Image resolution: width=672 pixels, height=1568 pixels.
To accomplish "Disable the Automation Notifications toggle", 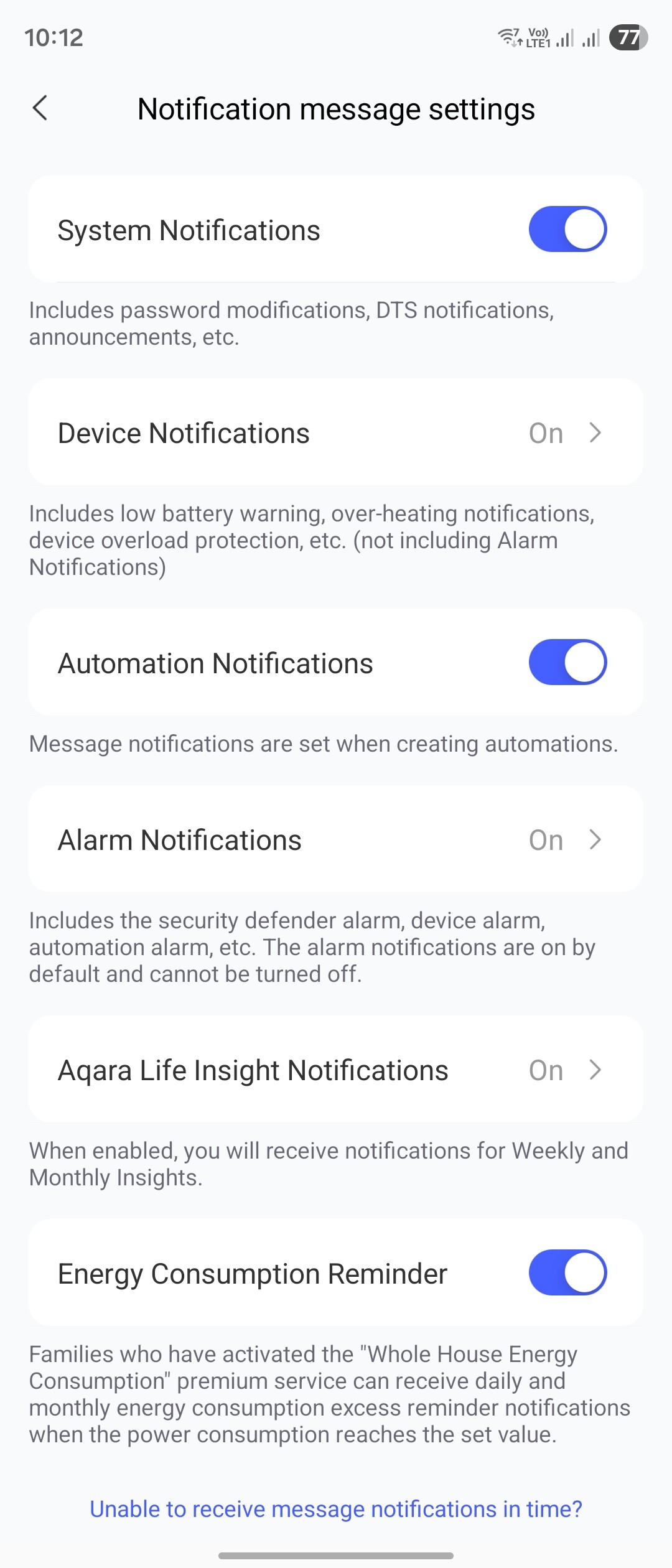I will pyautogui.click(x=567, y=663).
